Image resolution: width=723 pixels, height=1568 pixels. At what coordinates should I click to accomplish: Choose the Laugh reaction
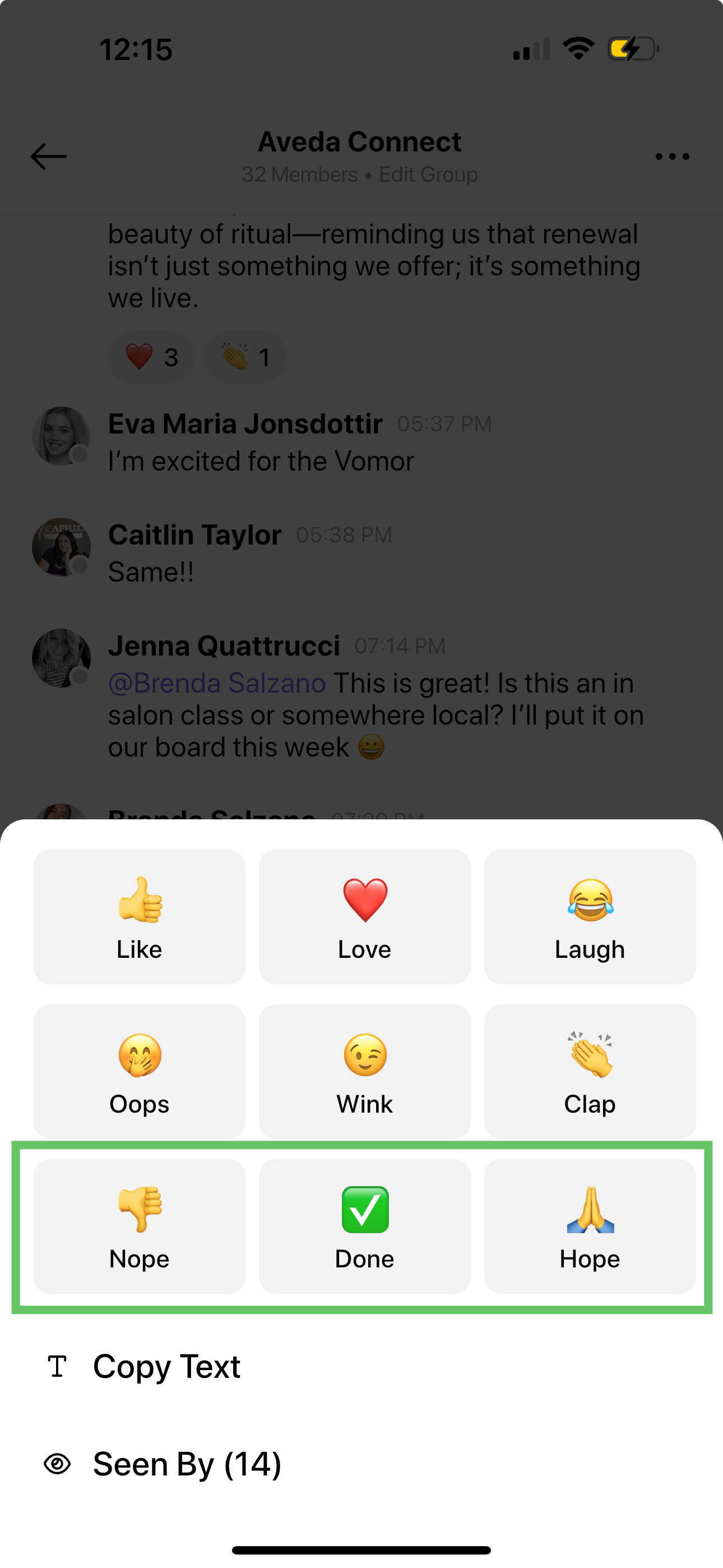pyautogui.click(x=590, y=917)
